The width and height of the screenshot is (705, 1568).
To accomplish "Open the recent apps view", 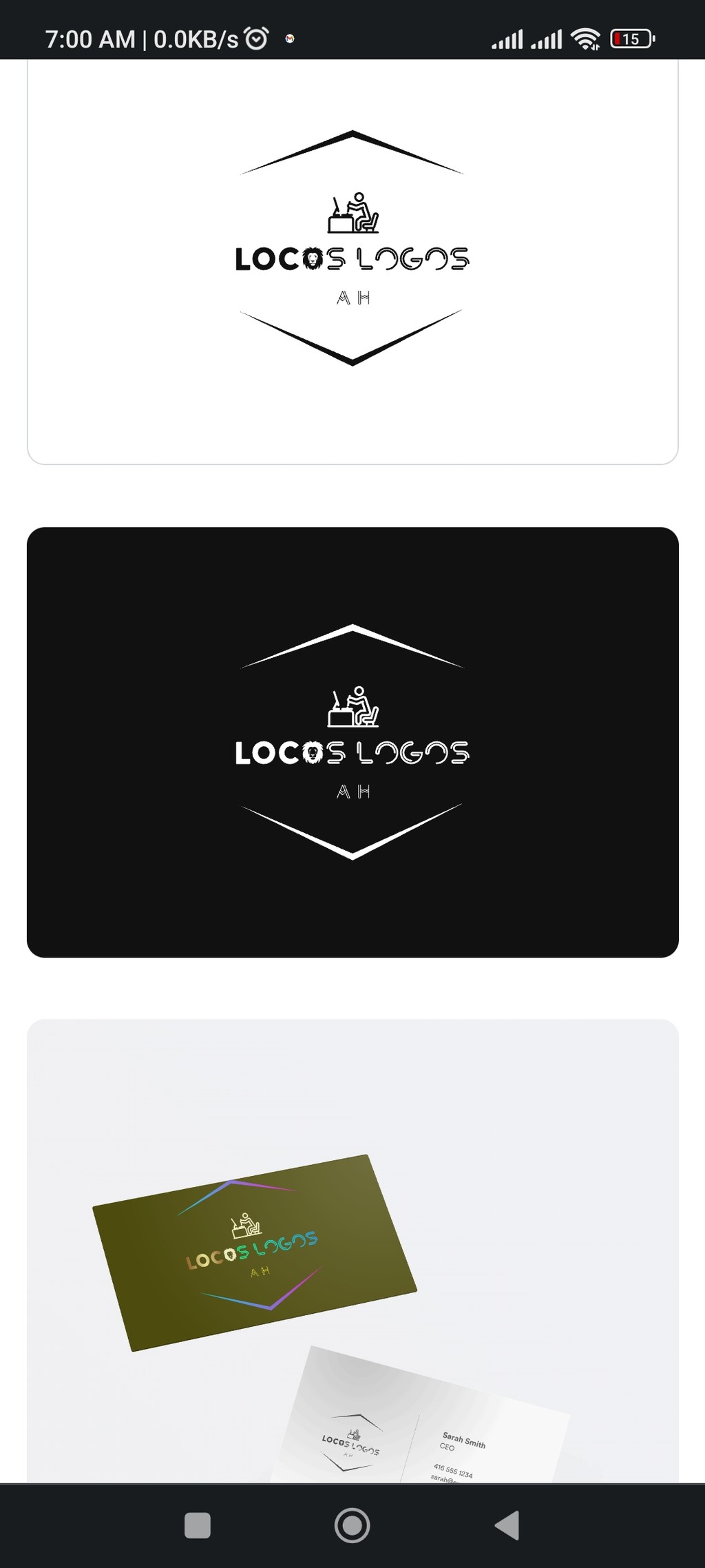I will pyautogui.click(x=198, y=1525).
